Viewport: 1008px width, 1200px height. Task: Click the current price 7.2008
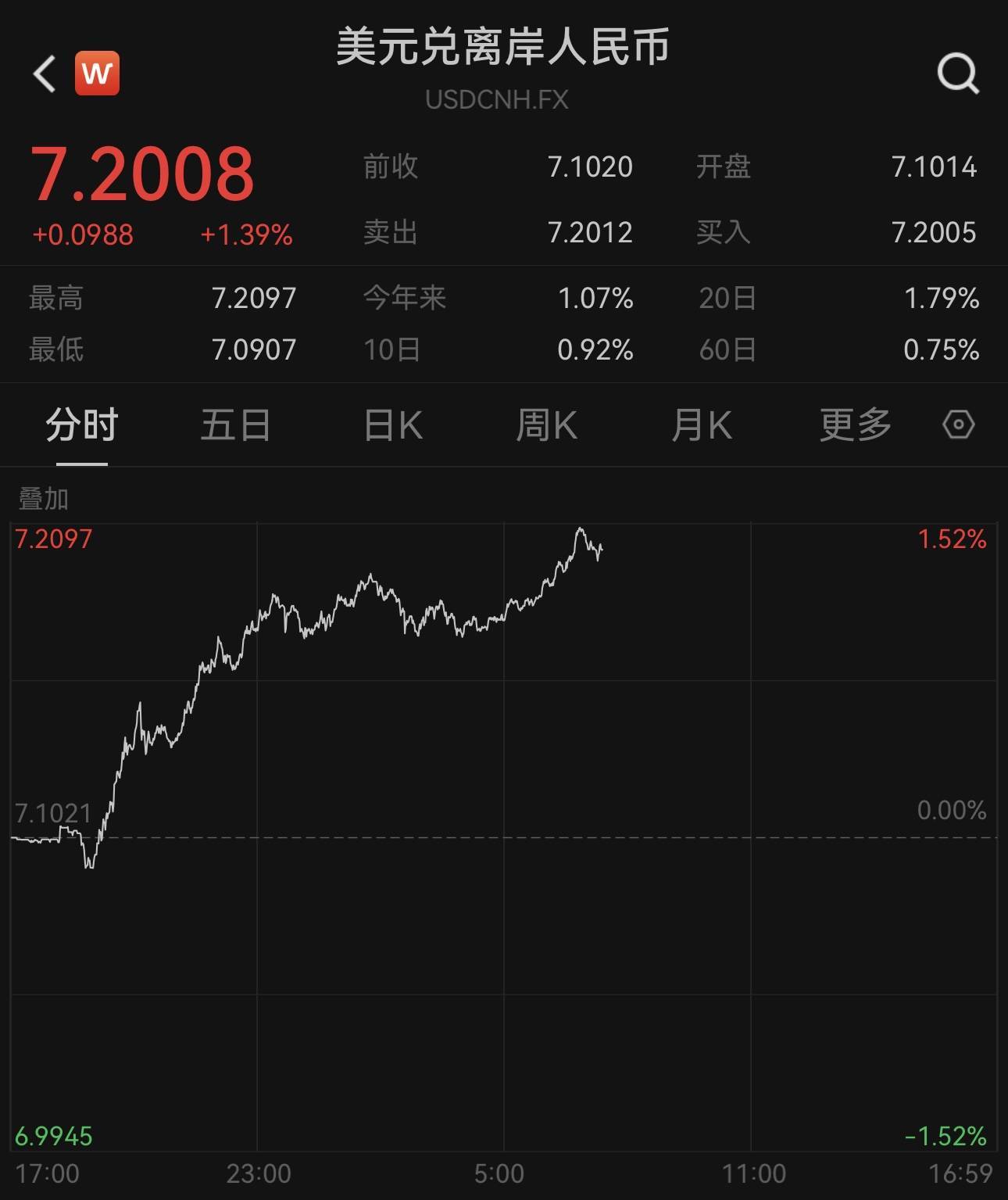(x=143, y=174)
